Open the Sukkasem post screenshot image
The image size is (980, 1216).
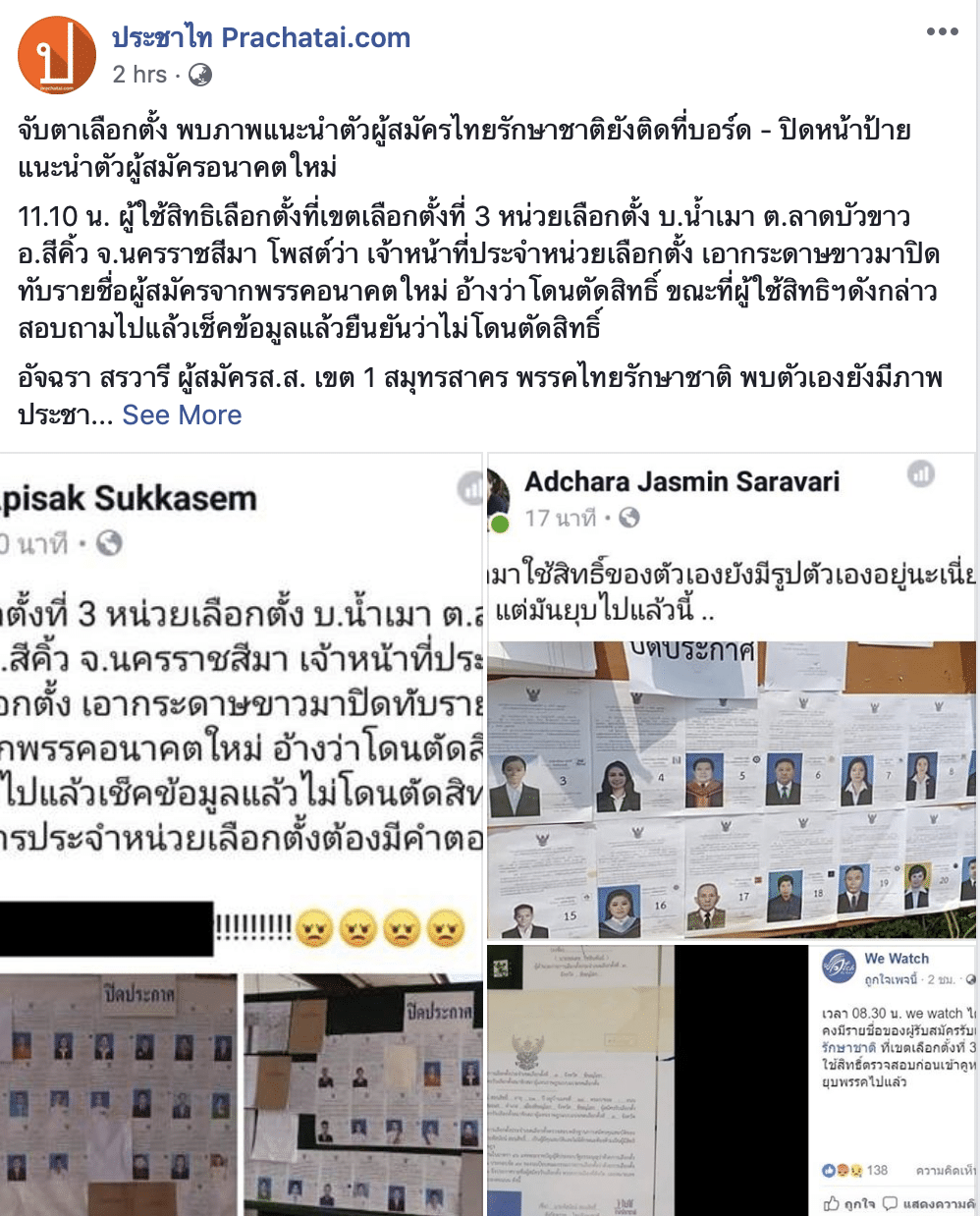pyautogui.click(x=242, y=707)
